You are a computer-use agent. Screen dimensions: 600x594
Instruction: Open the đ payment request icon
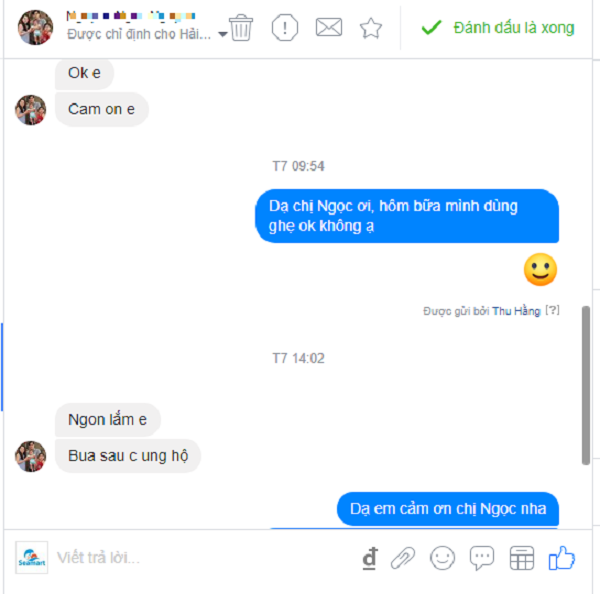point(370,558)
